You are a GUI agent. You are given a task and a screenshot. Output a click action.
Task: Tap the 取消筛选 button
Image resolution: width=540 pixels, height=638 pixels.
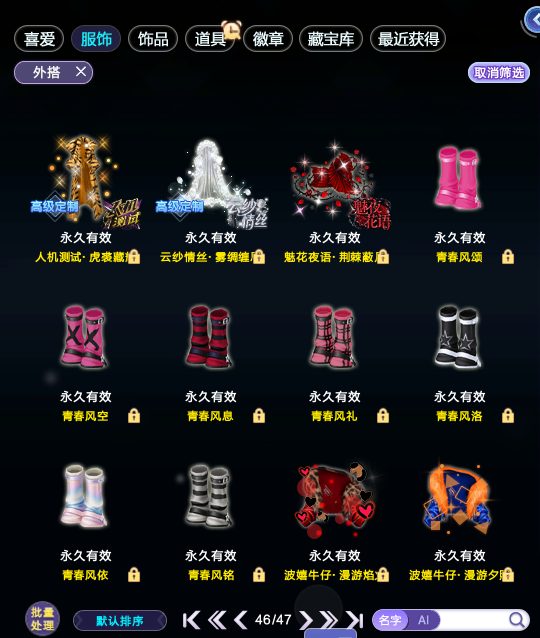pos(498,73)
